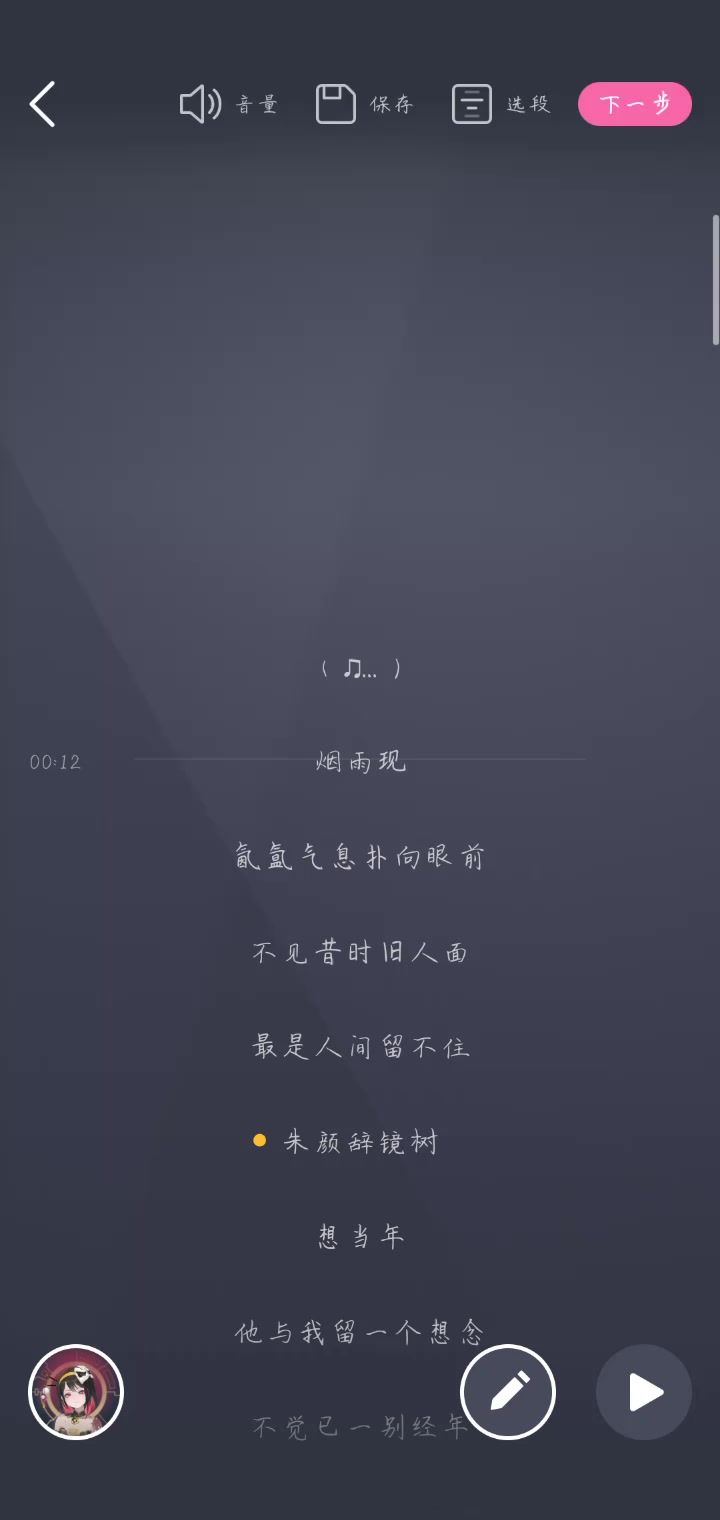Open the pencil edit button
720x1520 pixels.
(508, 1392)
